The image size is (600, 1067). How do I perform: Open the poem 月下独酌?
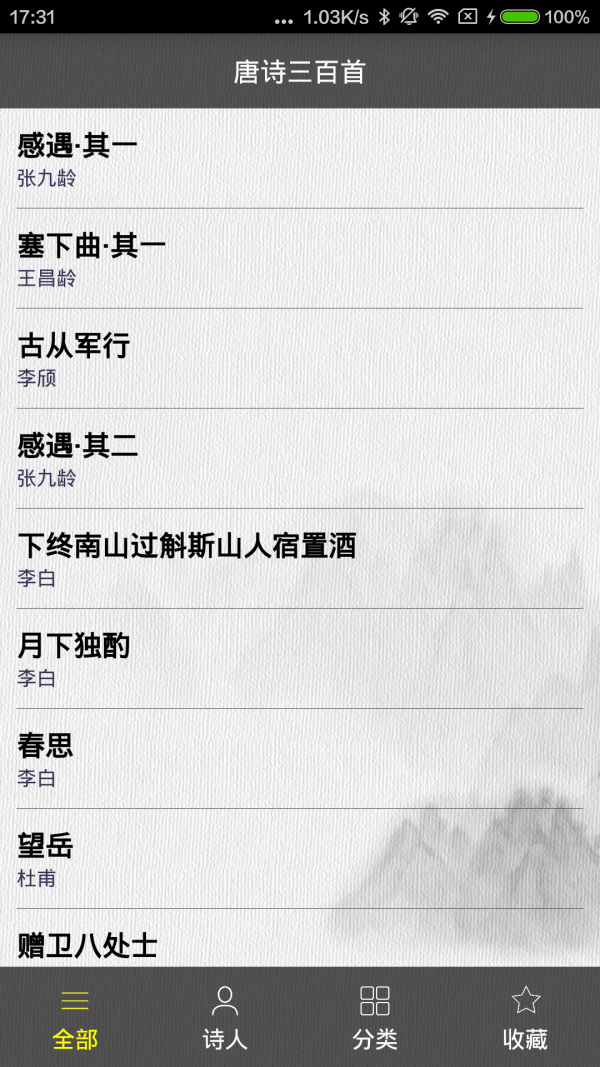point(300,659)
